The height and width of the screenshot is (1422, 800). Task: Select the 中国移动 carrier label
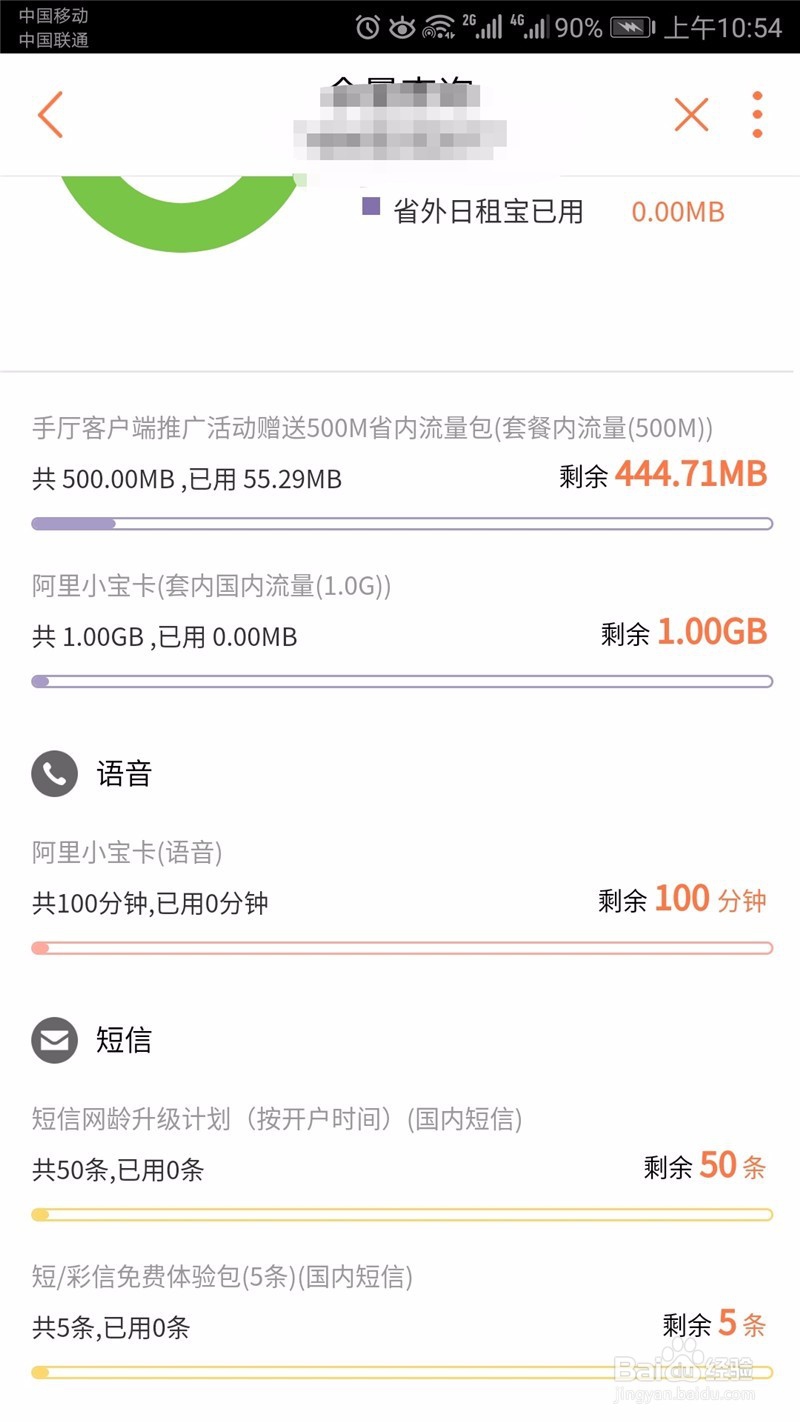pyautogui.click(x=55, y=16)
